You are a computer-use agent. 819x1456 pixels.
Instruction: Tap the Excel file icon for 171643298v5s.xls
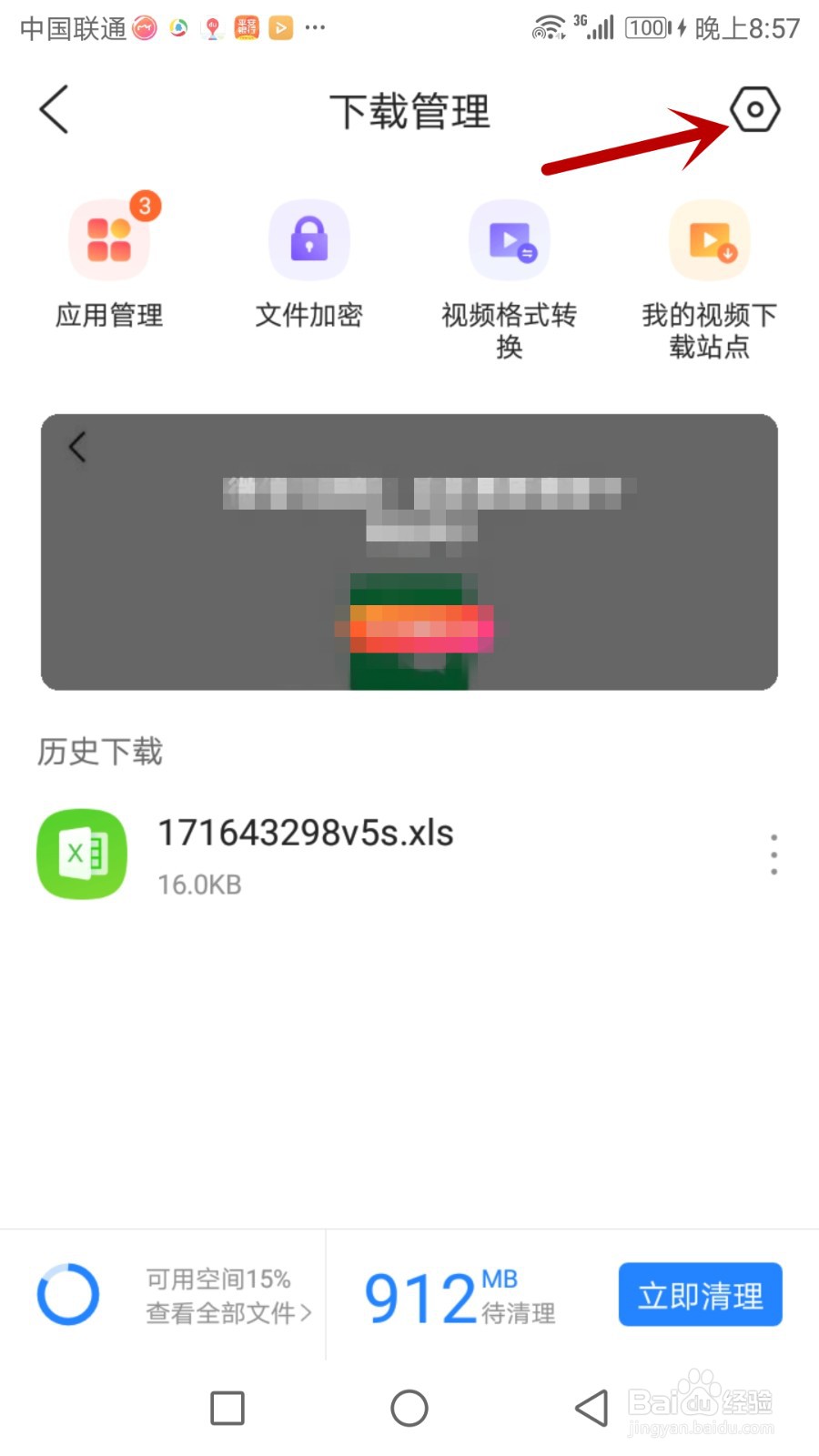(82, 854)
